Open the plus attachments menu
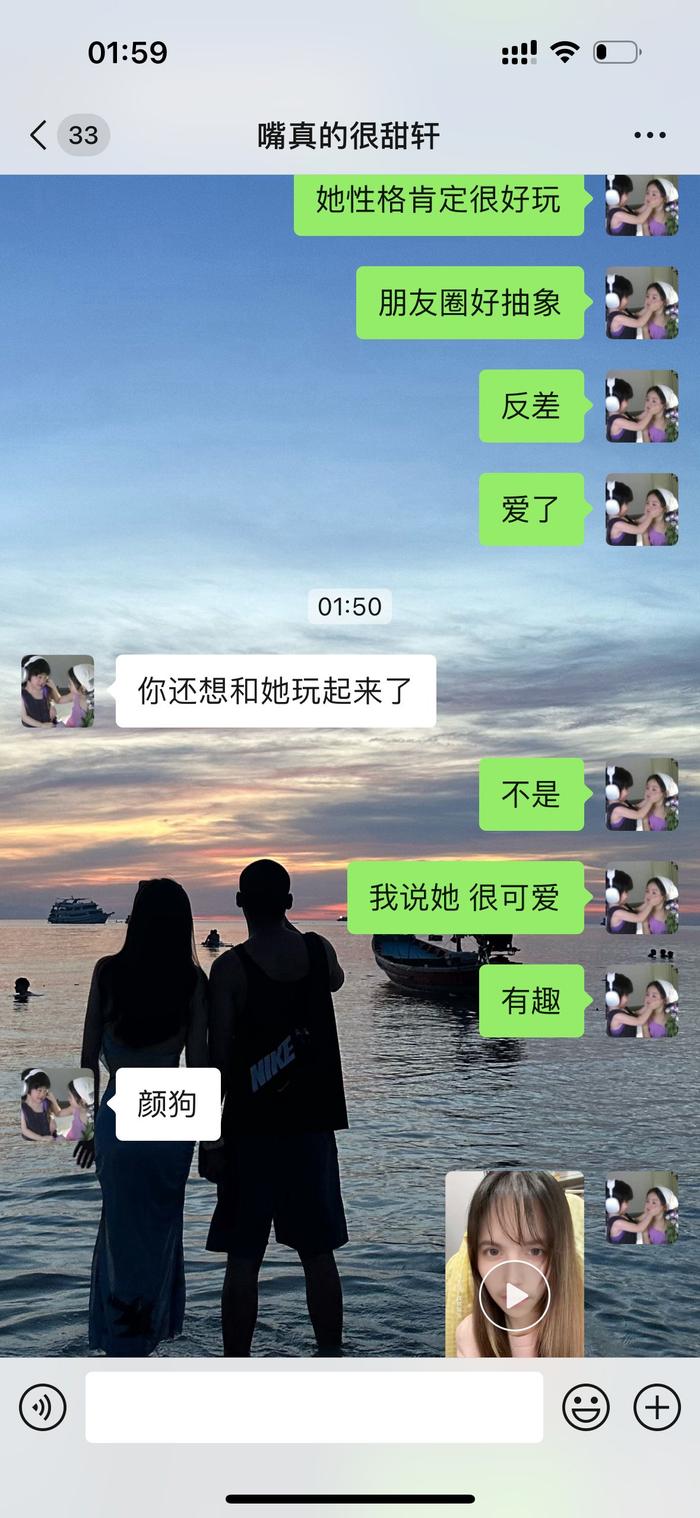Viewport: 700px width, 1518px height. tap(657, 1407)
